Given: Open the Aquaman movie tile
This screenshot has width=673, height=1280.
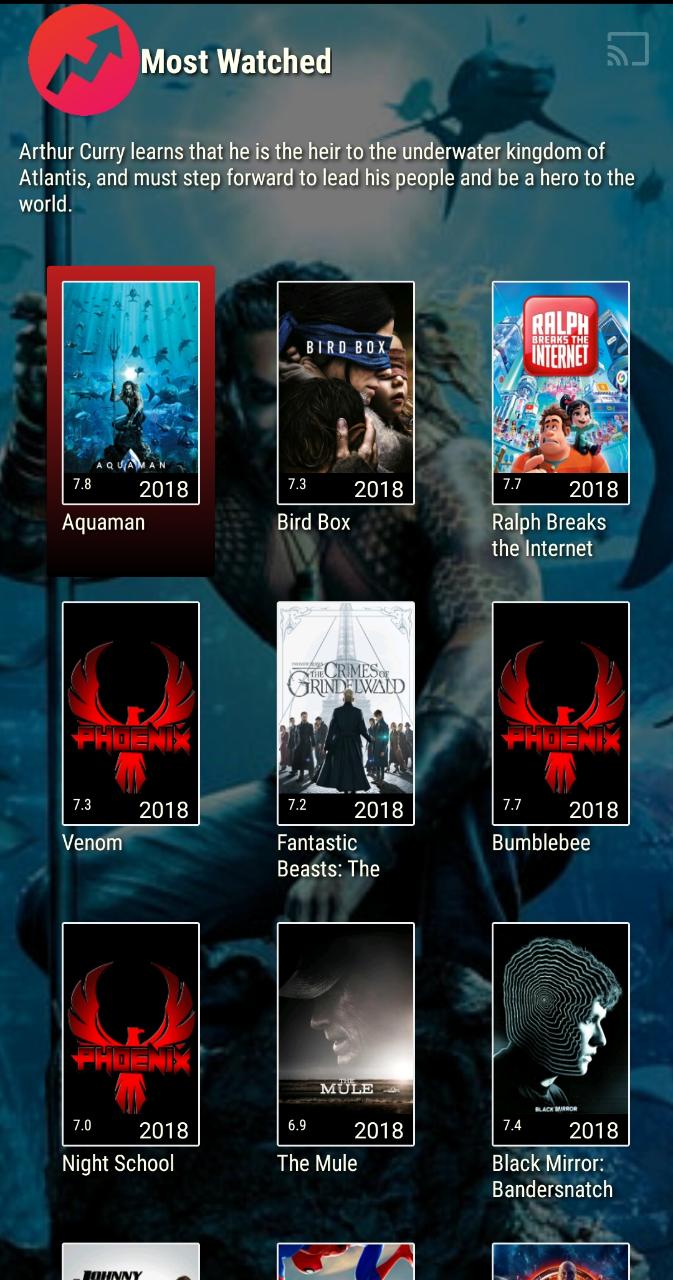Looking at the screenshot, I should 131,421.
